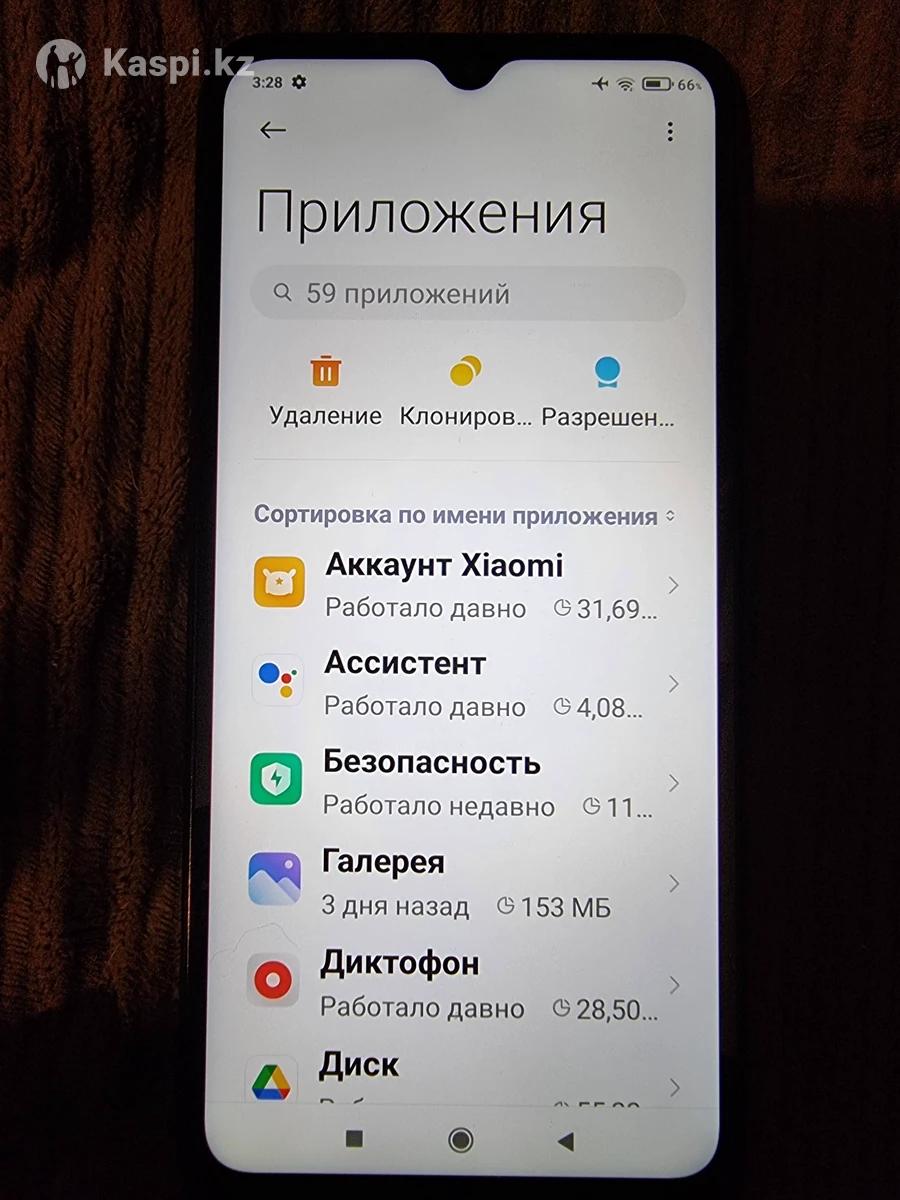The height and width of the screenshot is (1200, 900).
Task: Tap the system home button
Action: tap(461, 1140)
